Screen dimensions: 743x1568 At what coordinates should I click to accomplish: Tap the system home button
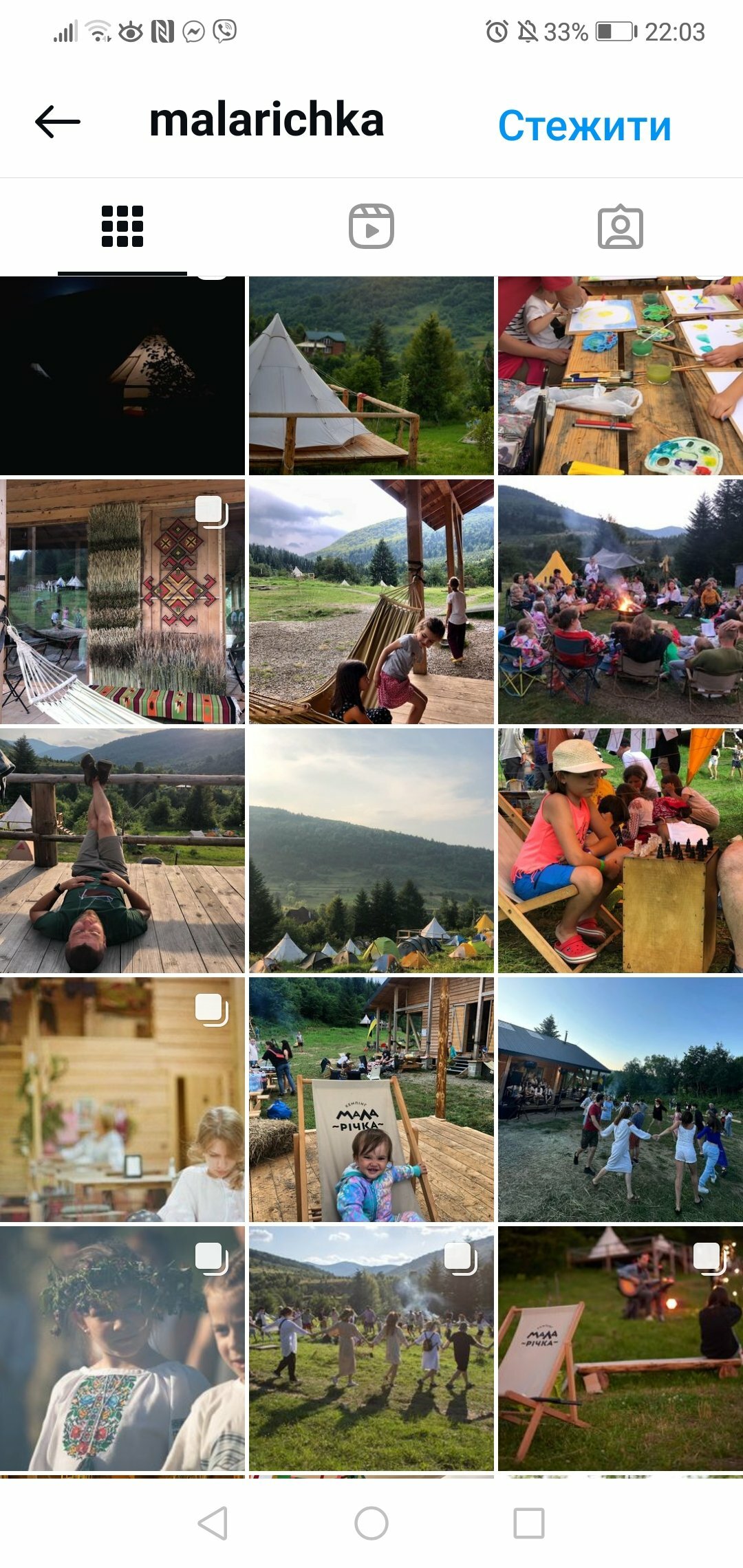coord(371,1523)
